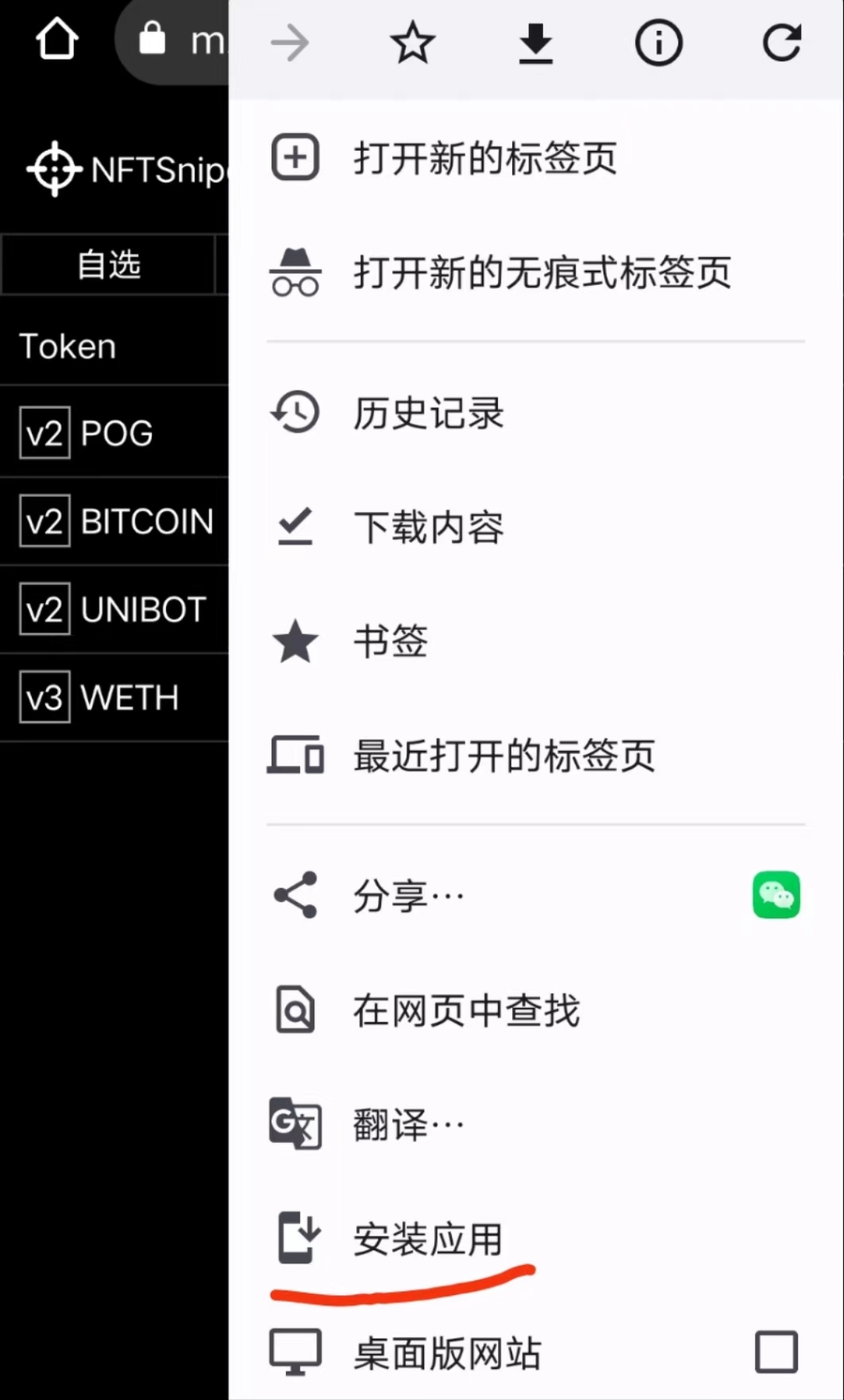Open a new incognito tab (无痕式标签页)
844x1400 pixels.
[540, 273]
